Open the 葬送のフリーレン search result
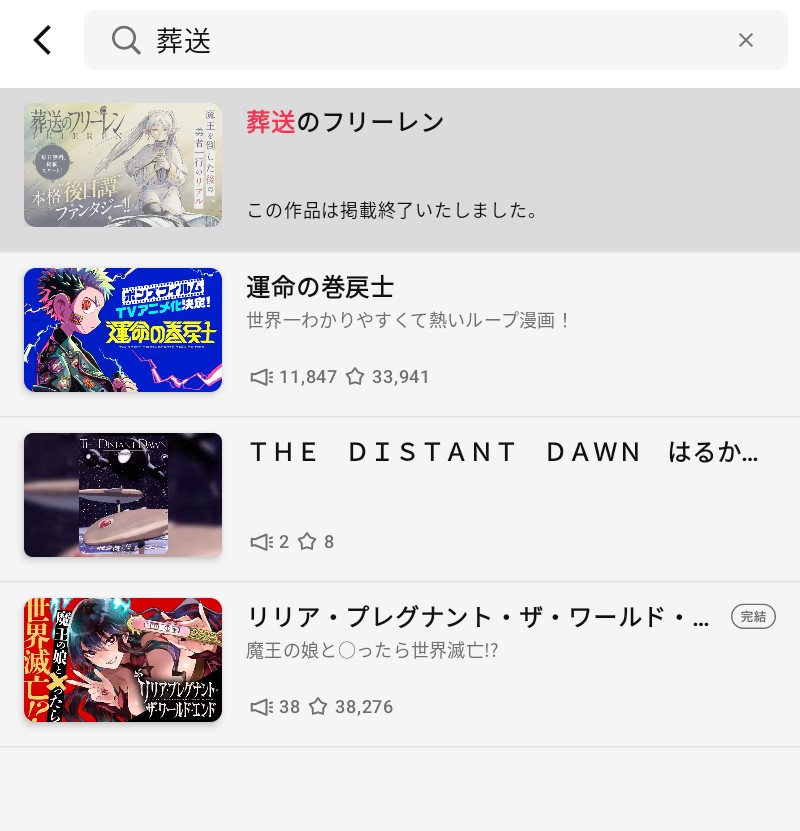Image resolution: width=800 pixels, height=831 pixels. [x=400, y=165]
